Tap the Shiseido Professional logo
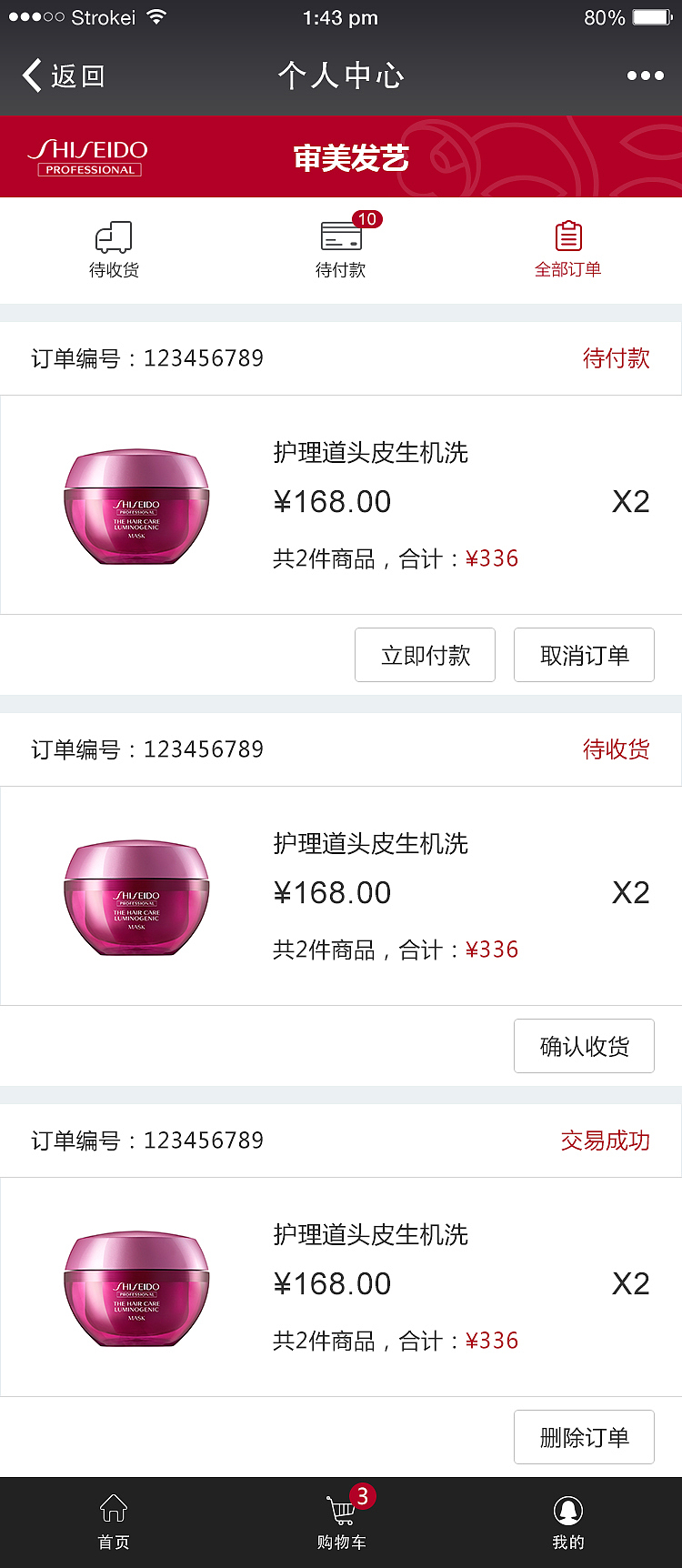Viewport: 682px width, 1568px height. click(87, 156)
